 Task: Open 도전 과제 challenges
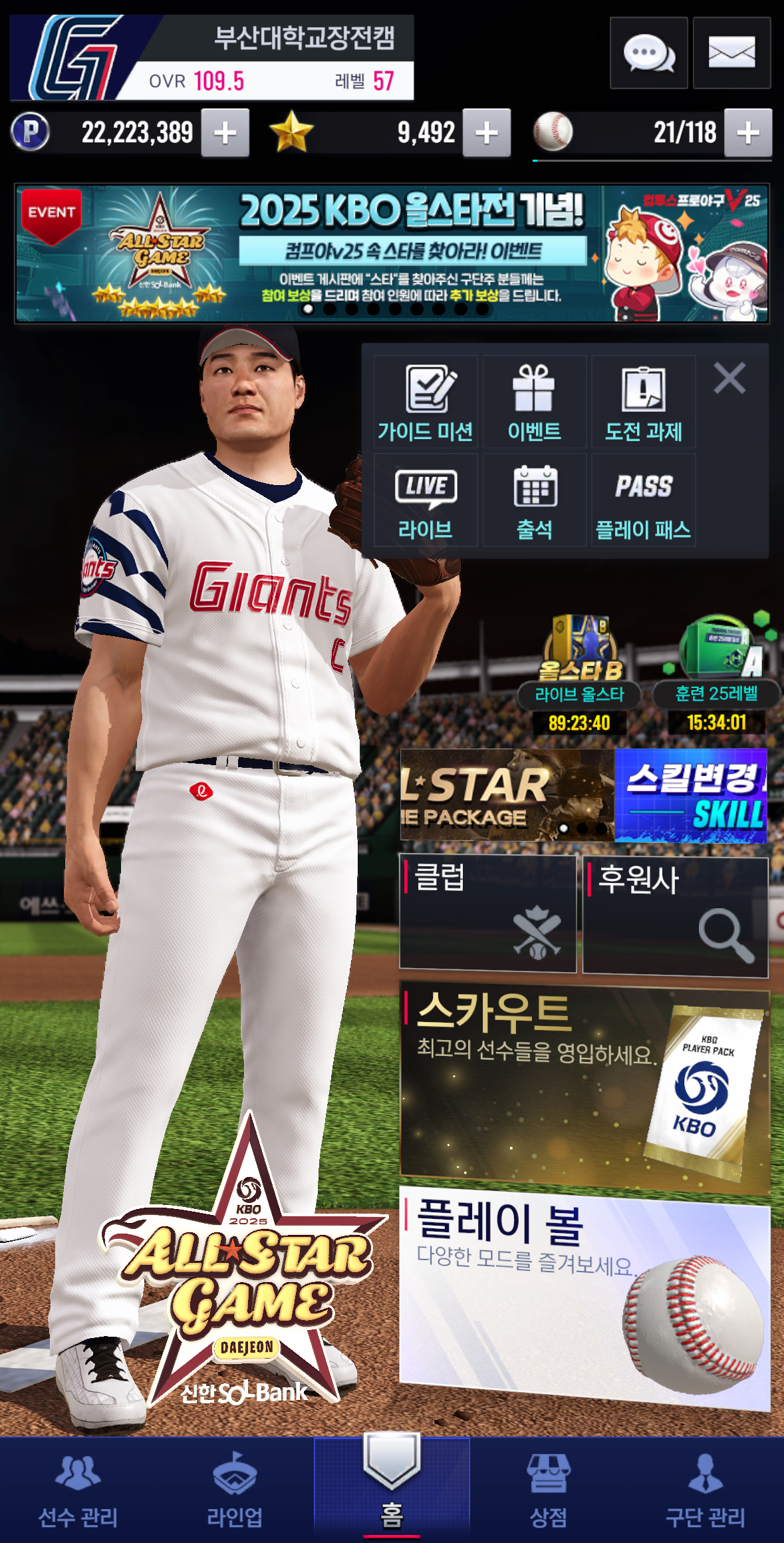643,402
